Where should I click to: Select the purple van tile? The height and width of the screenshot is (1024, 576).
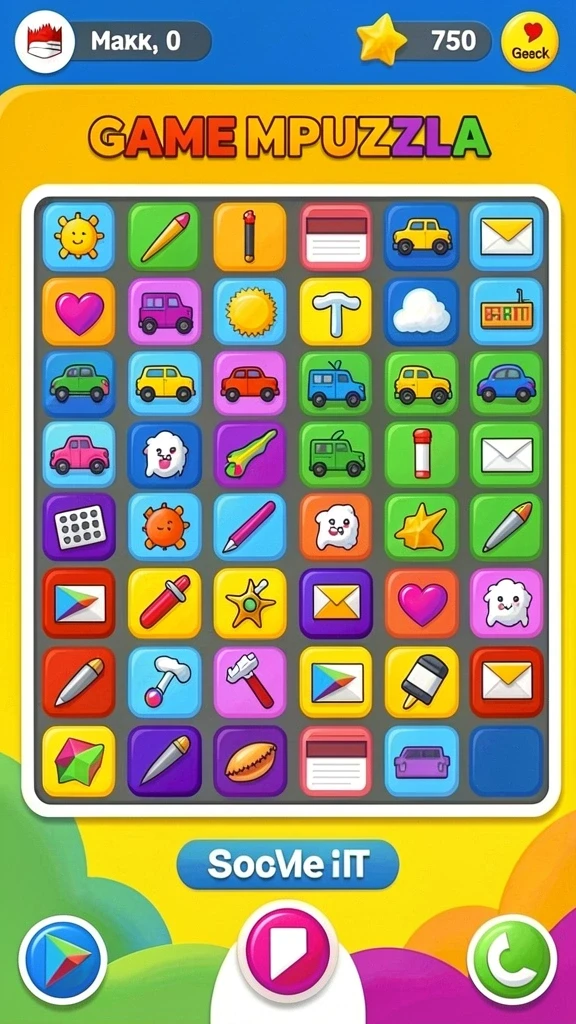click(165, 312)
